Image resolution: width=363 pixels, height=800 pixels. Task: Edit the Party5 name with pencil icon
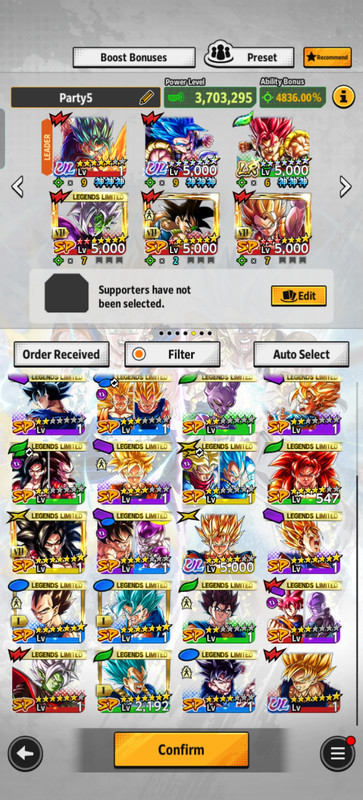pyautogui.click(x=146, y=97)
